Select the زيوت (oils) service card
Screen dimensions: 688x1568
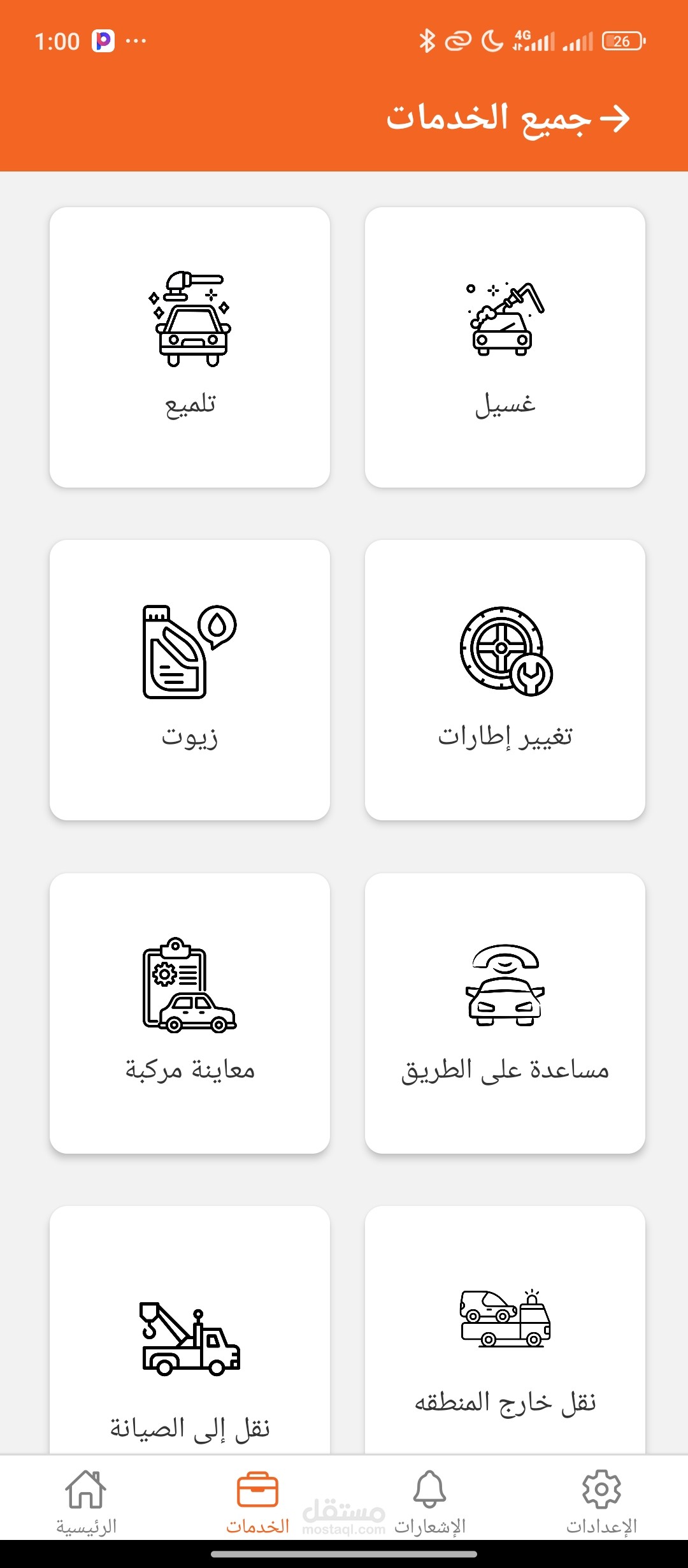(x=190, y=680)
